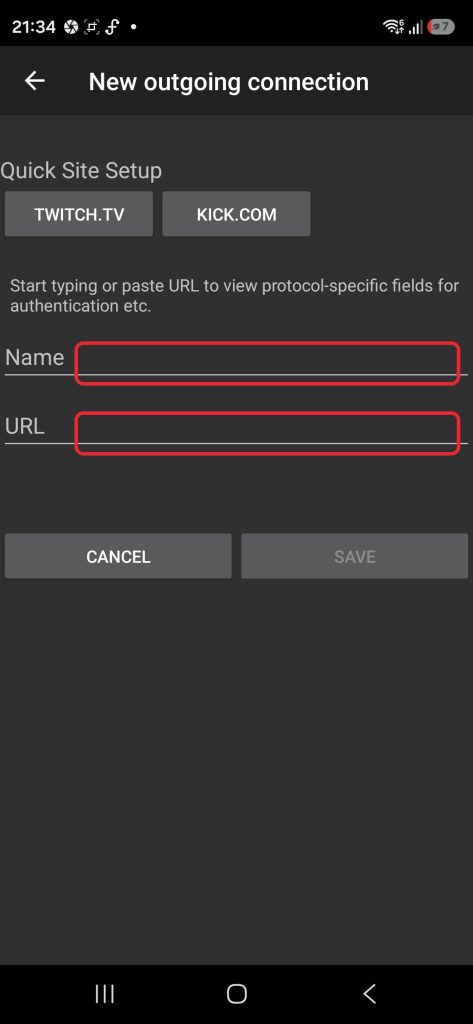Open recent apps from navigation bar

point(105,994)
